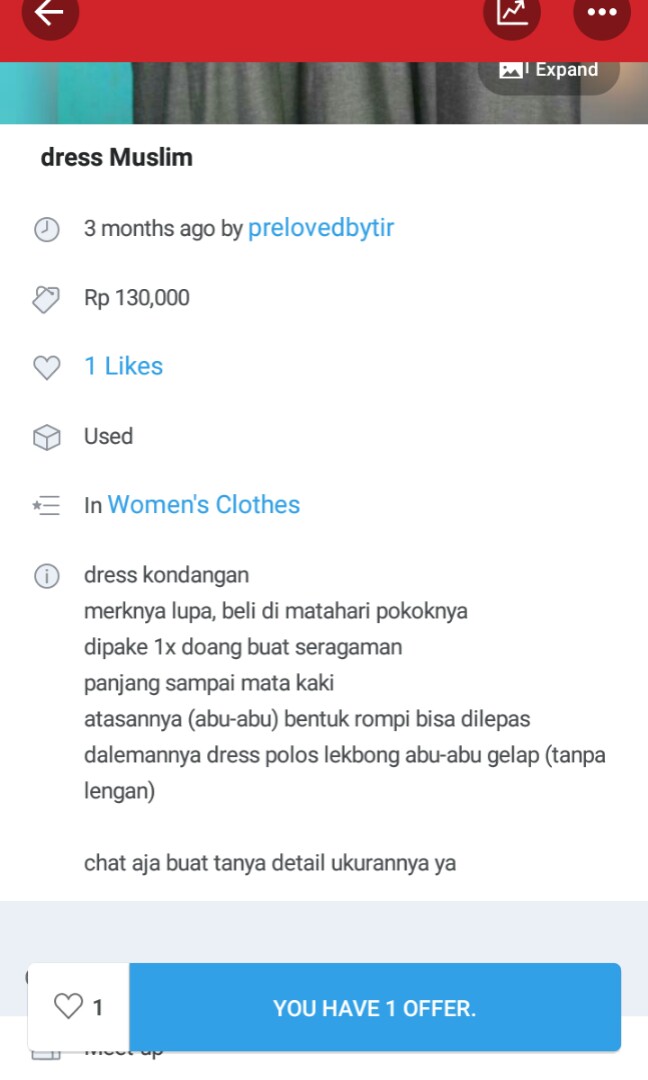Image resolution: width=648 pixels, height=1080 pixels.
Task: Open the Women's Clothes category
Action: click(204, 505)
